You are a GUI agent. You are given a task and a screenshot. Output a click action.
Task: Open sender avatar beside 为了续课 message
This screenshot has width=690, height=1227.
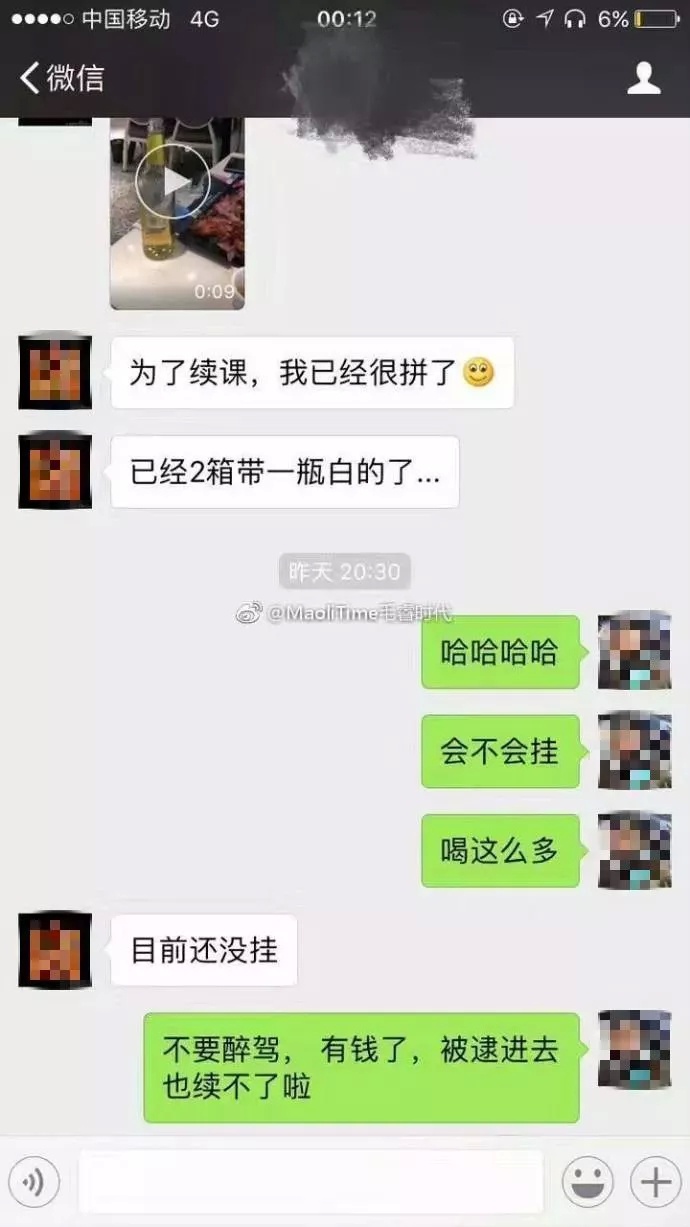(x=55, y=371)
